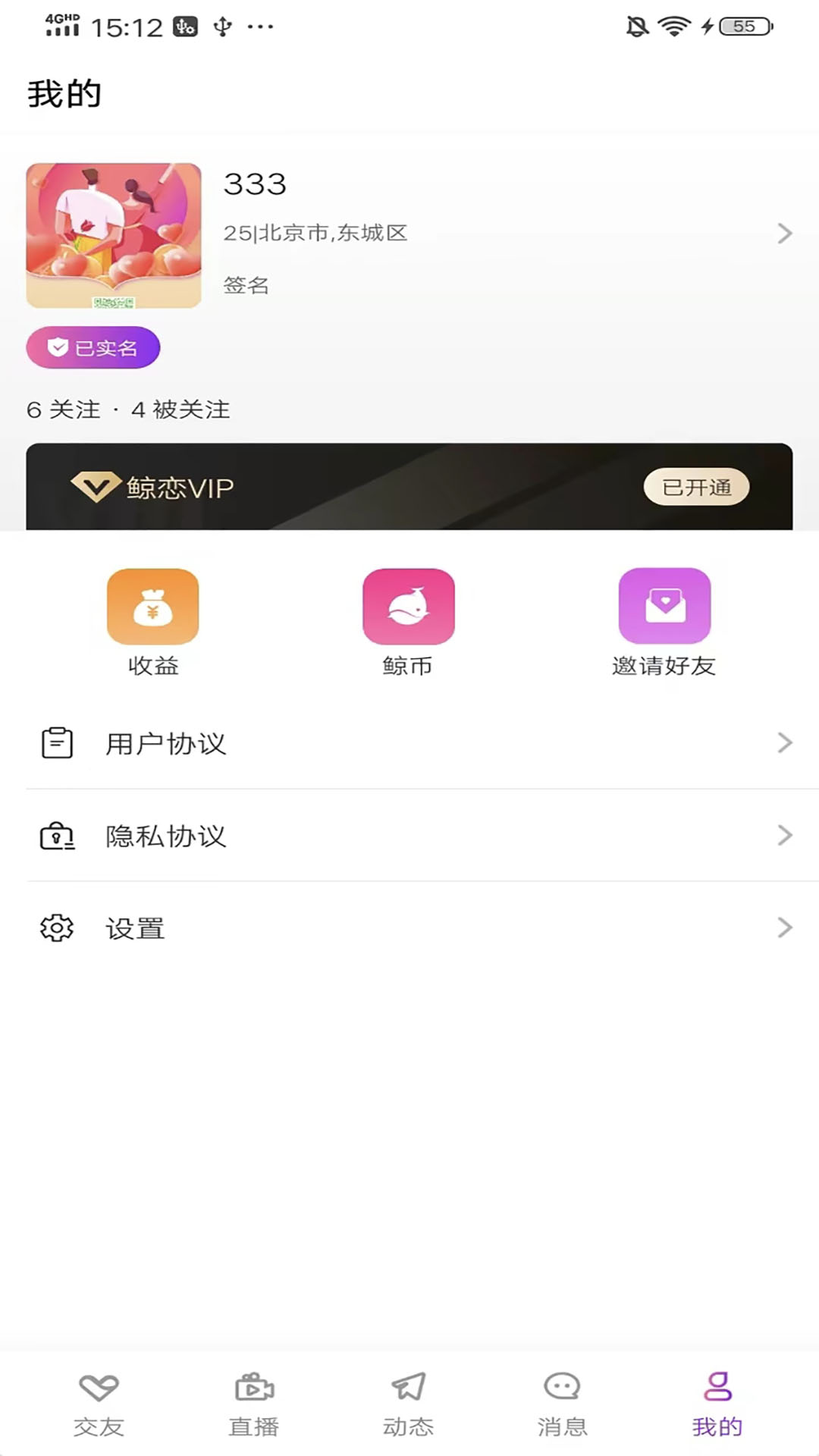819x1456 pixels.
Task: Open the 用户协议 chevron arrow
Action: click(785, 743)
